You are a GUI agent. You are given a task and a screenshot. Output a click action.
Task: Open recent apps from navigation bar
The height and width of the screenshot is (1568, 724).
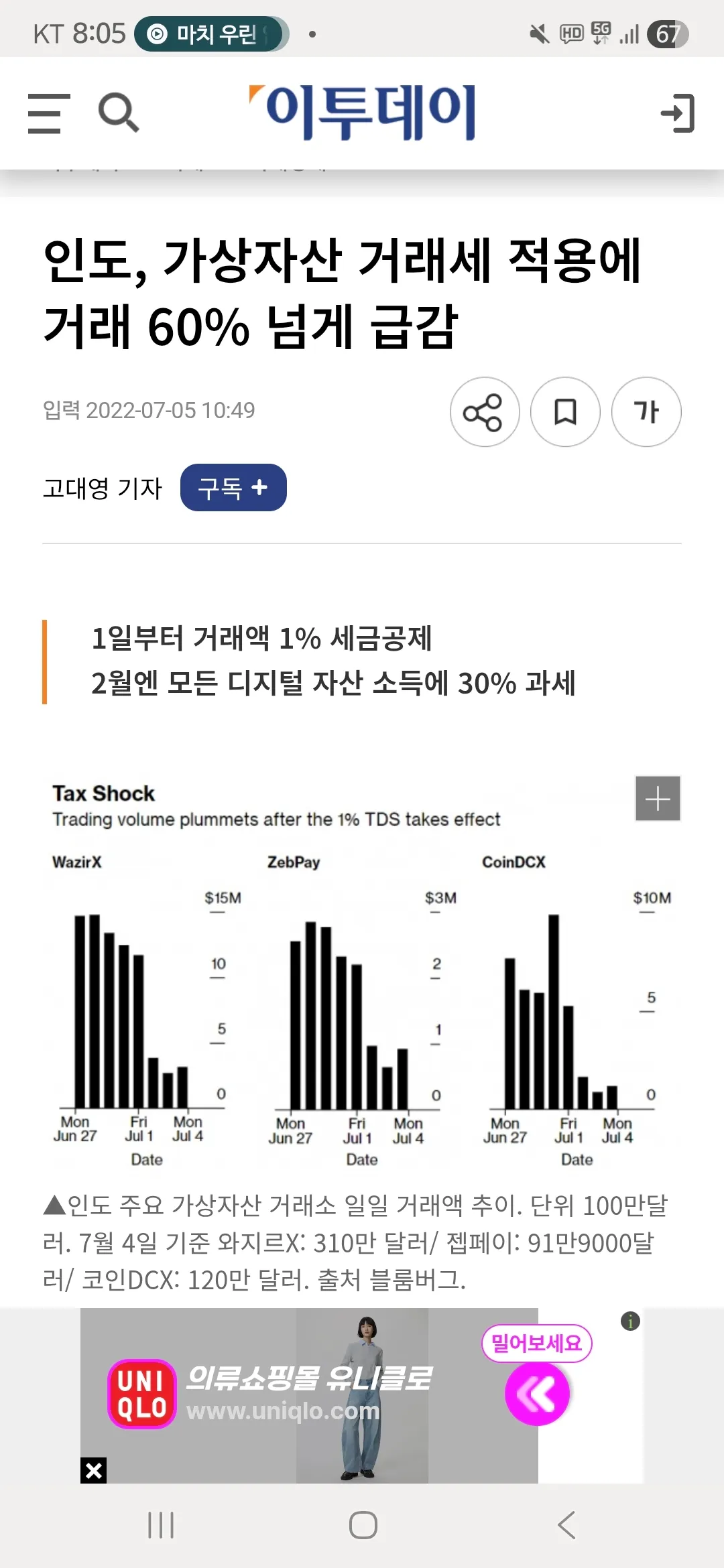coord(161,1525)
